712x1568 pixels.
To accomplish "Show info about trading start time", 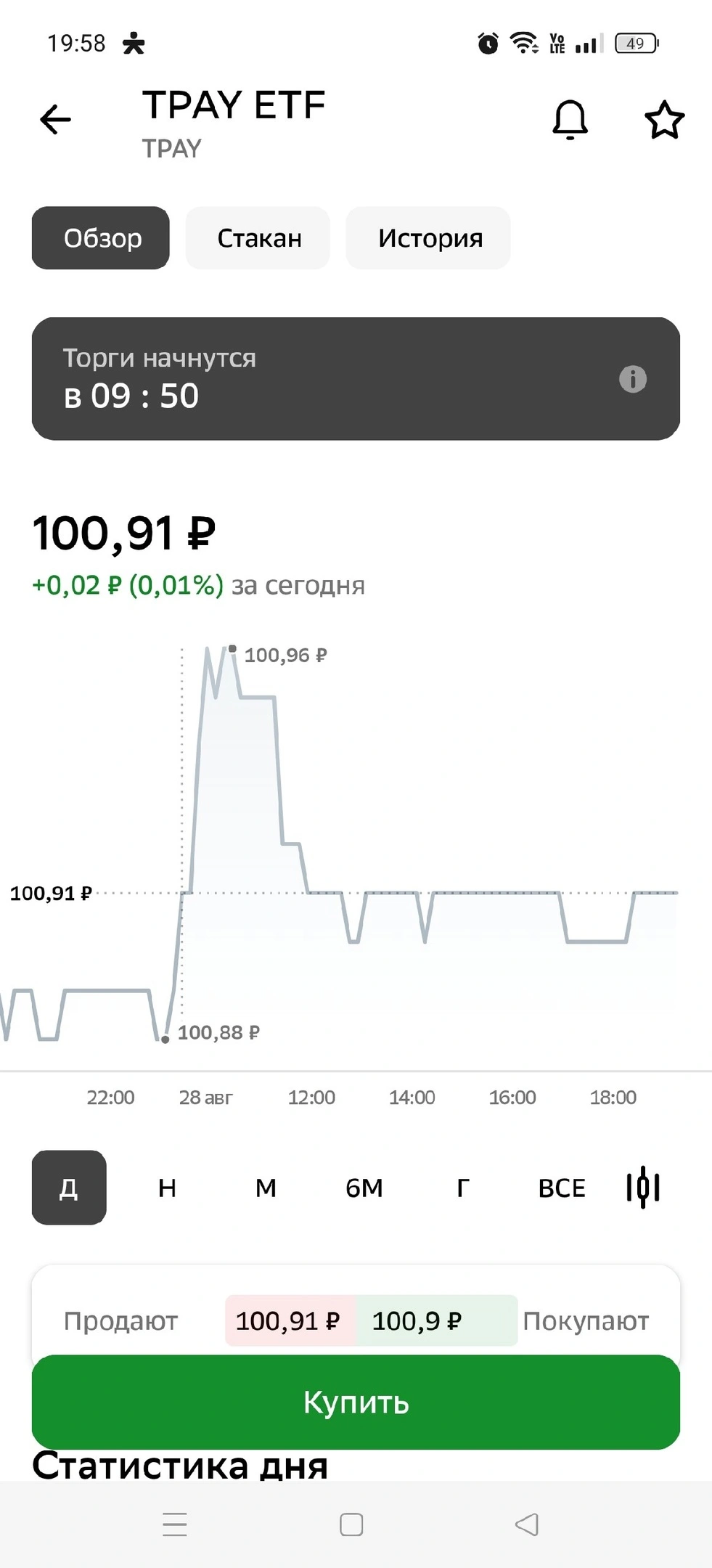I will coord(633,379).
